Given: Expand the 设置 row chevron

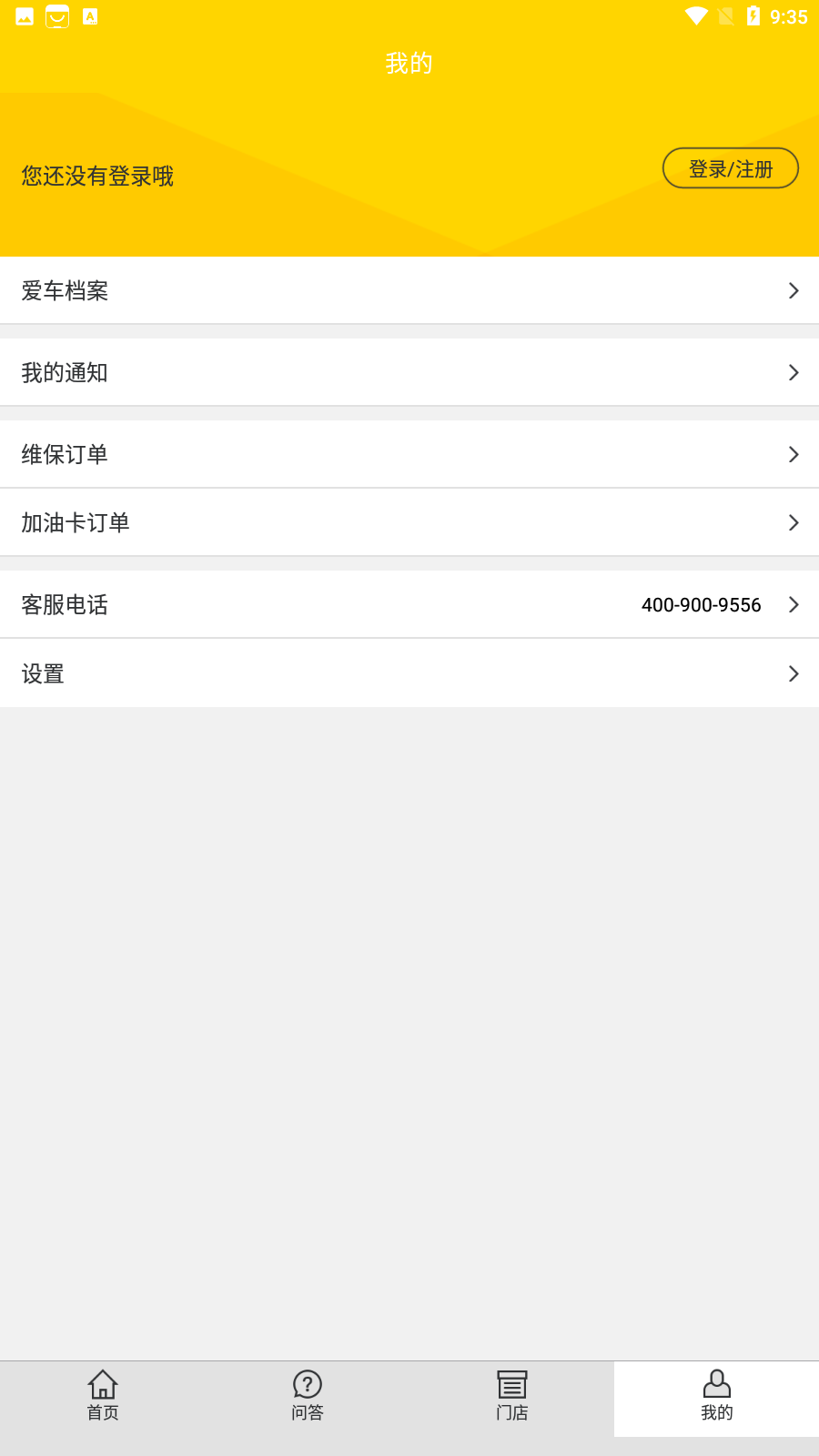Looking at the screenshot, I should tap(793, 673).
